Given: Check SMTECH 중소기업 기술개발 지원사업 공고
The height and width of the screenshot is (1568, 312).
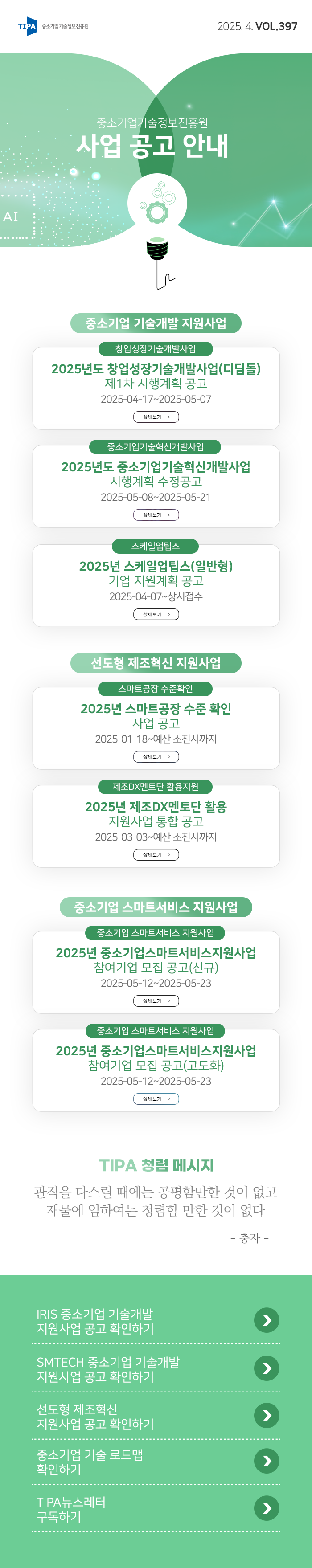Looking at the screenshot, I should [266, 1368].
